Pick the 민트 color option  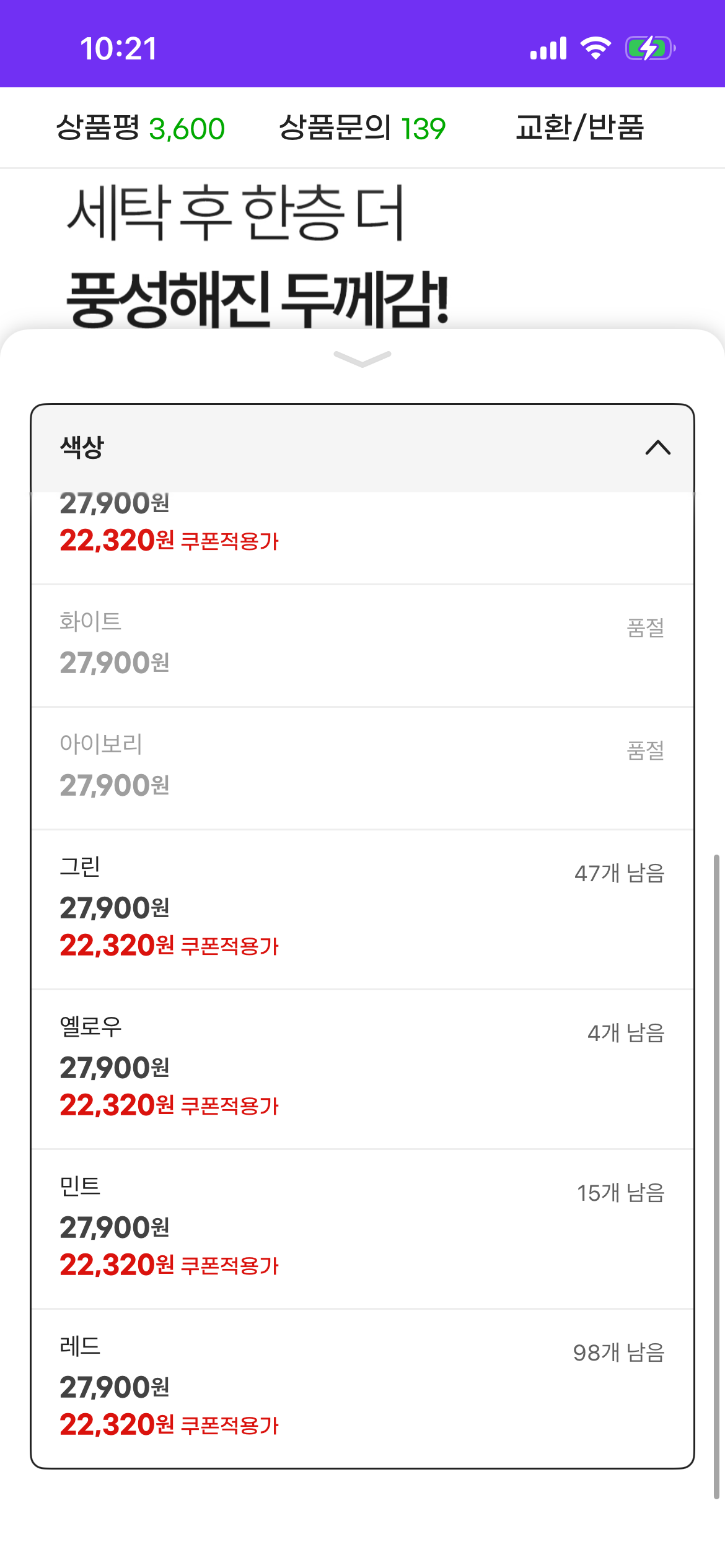(x=362, y=1228)
